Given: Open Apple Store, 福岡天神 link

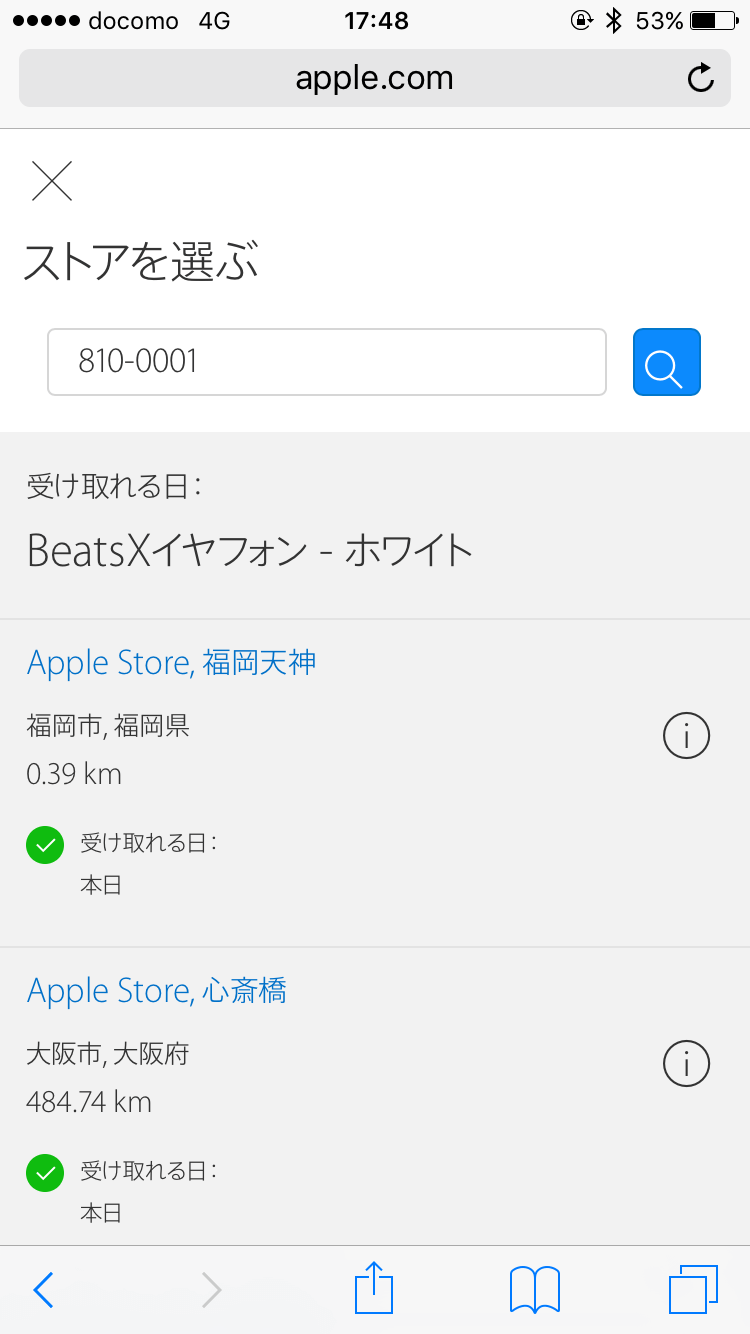Looking at the screenshot, I should click(172, 662).
